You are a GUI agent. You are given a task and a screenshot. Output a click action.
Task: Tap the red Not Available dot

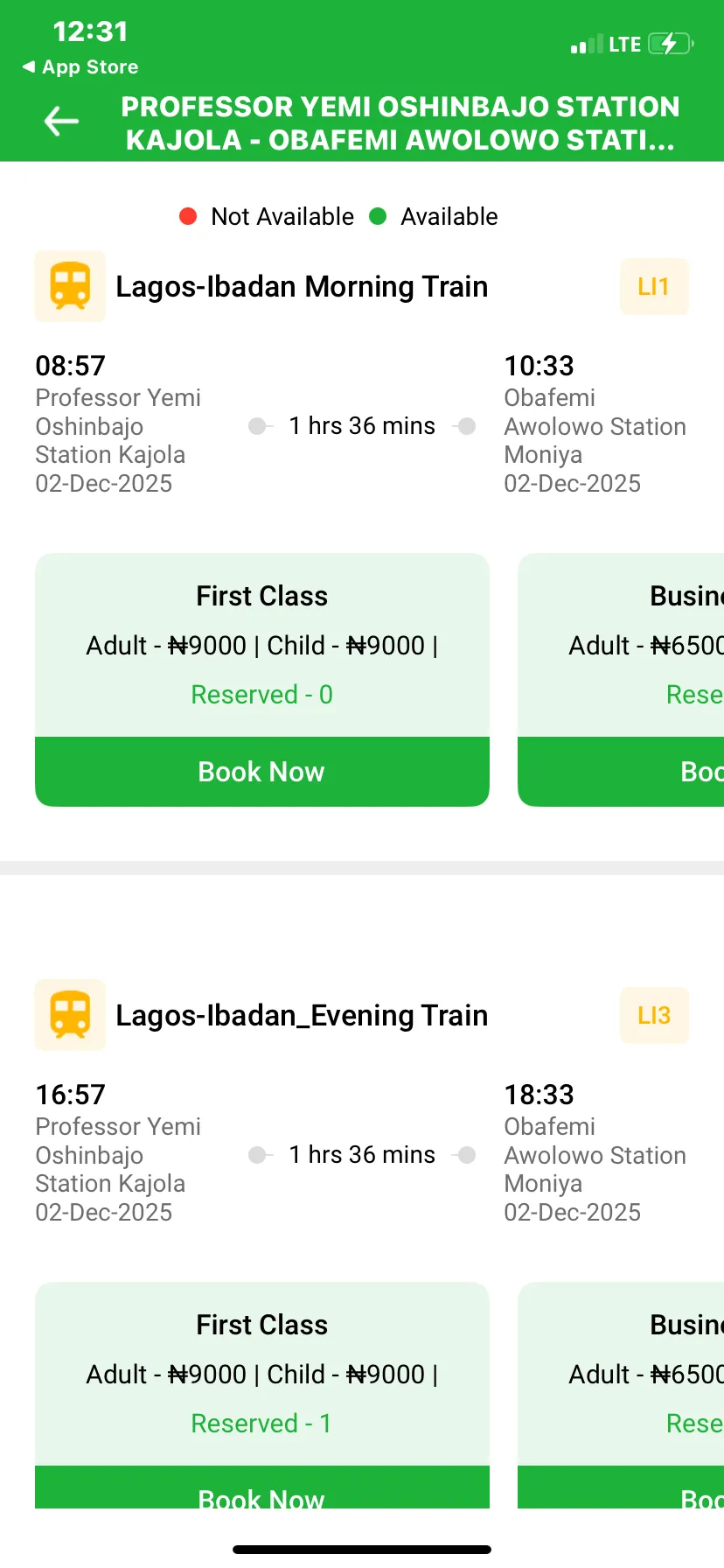[x=187, y=216]
